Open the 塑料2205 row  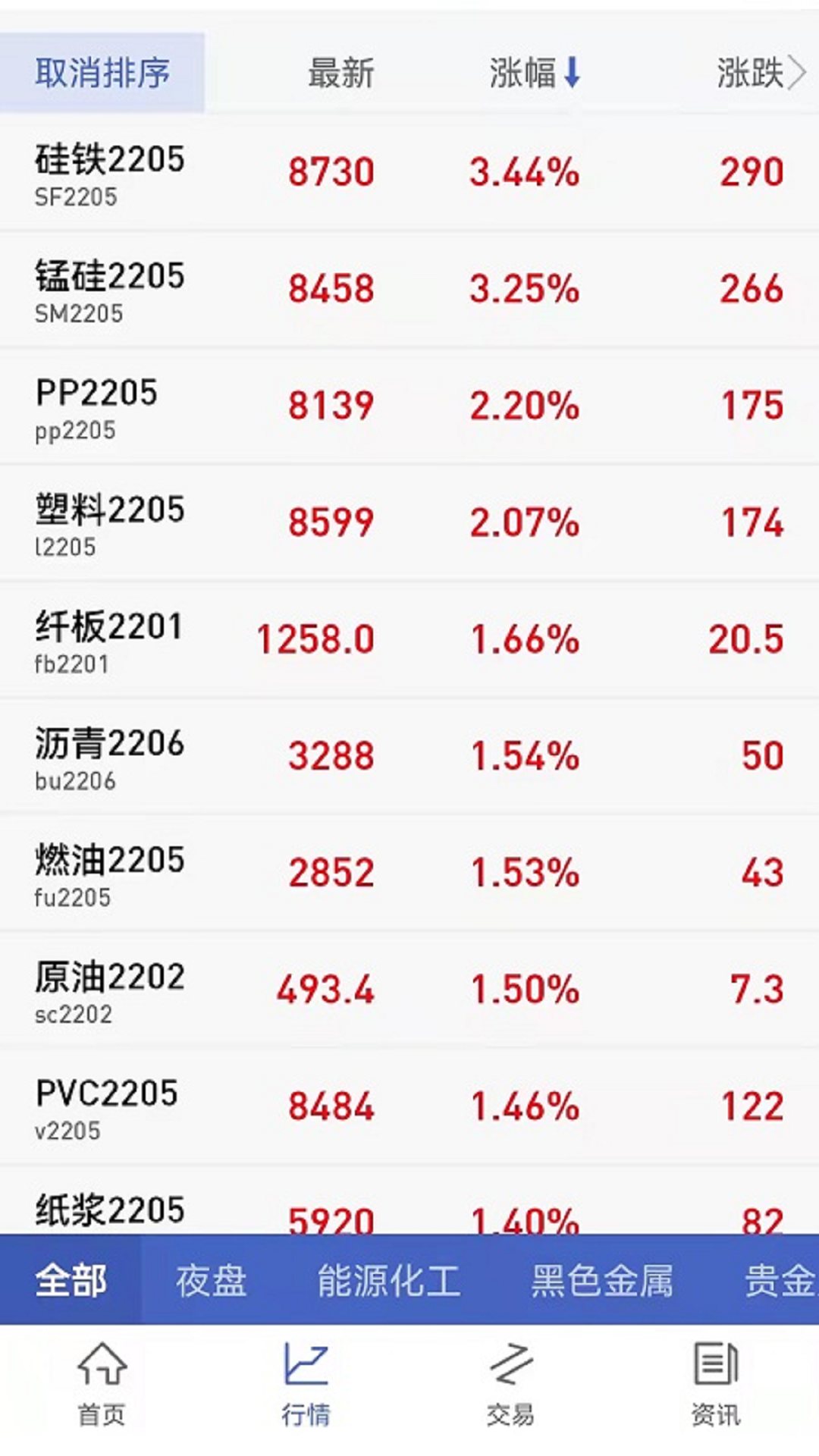tap(409, 524)
